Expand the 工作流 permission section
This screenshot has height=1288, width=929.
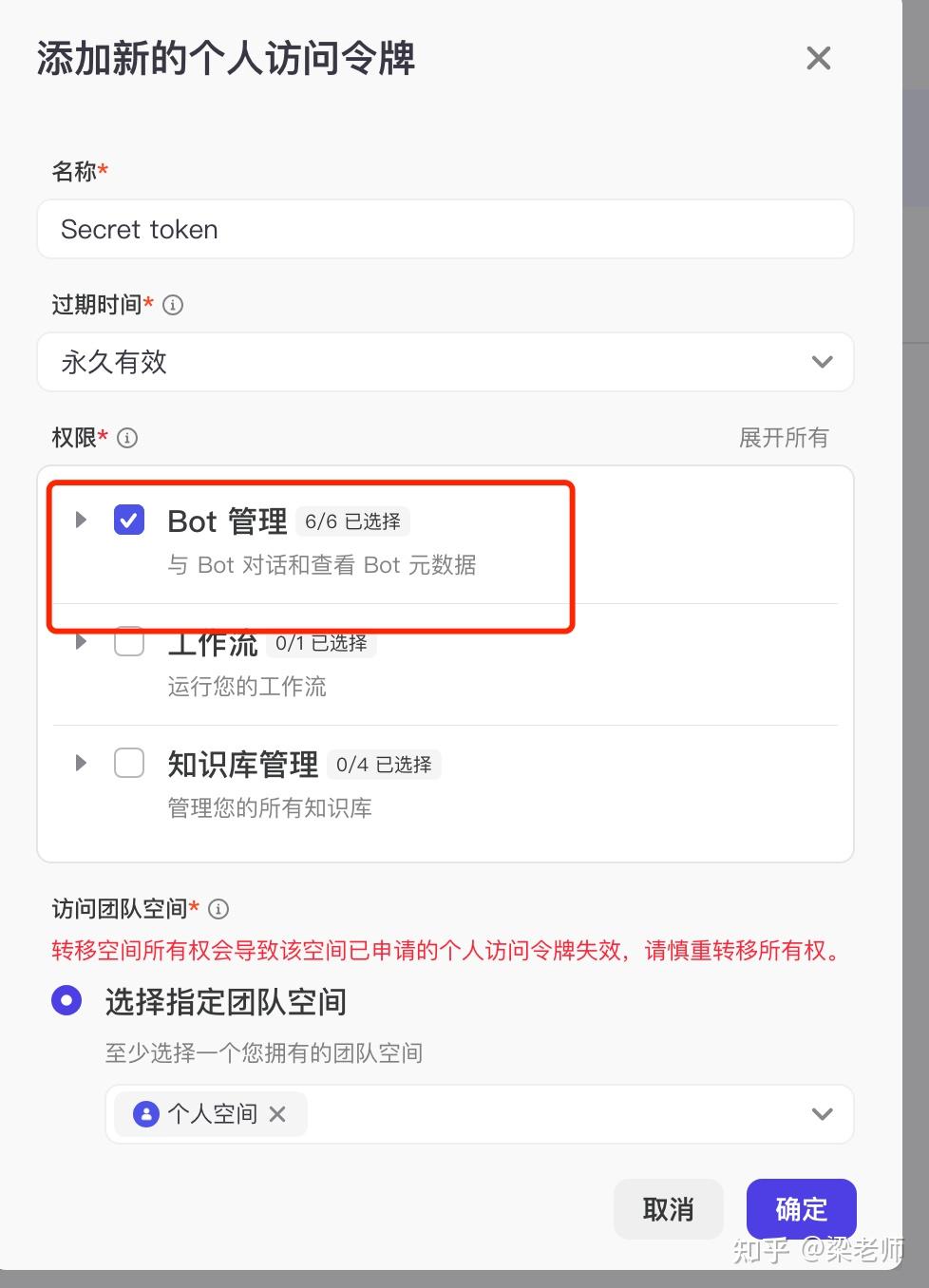(x=80, y=641)
